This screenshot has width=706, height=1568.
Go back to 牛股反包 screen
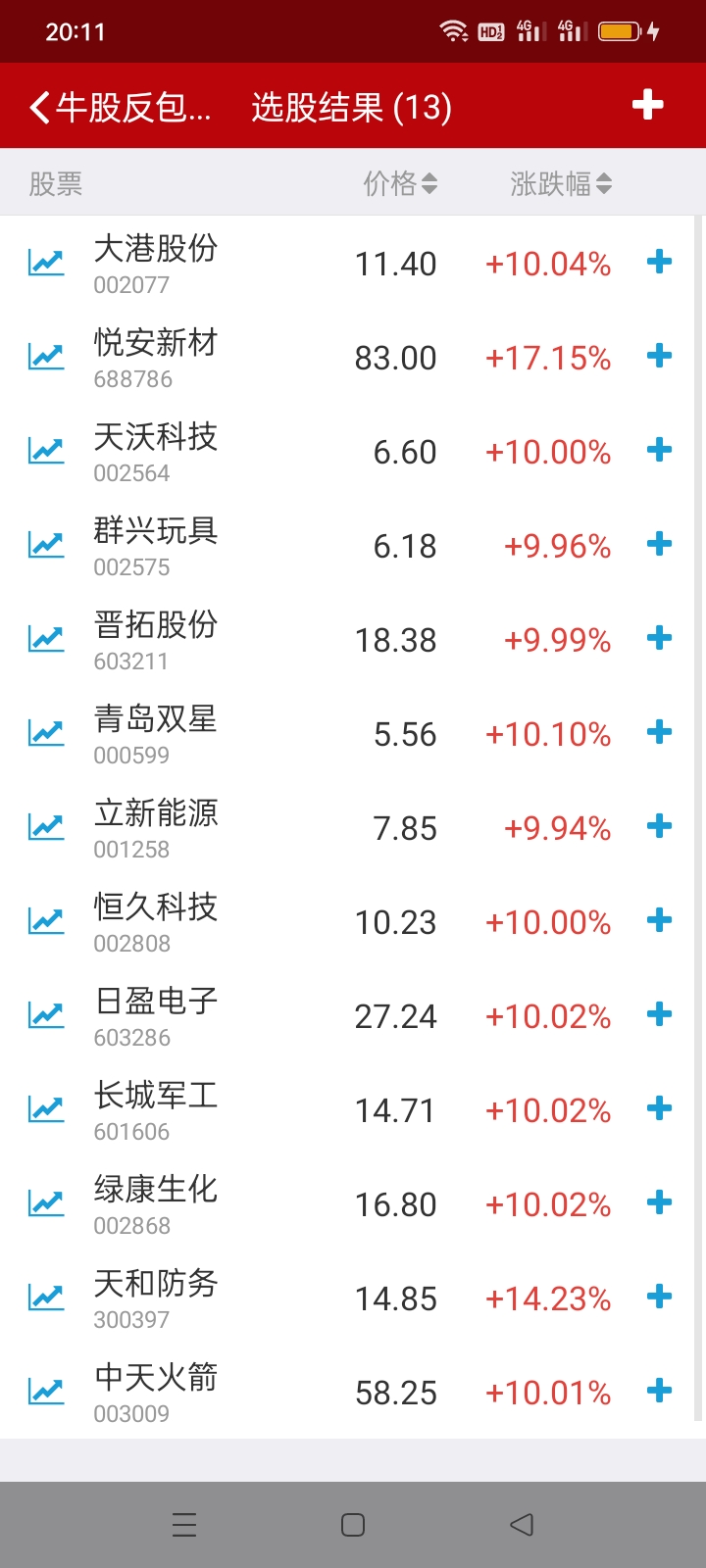click(x=120, y=107)
